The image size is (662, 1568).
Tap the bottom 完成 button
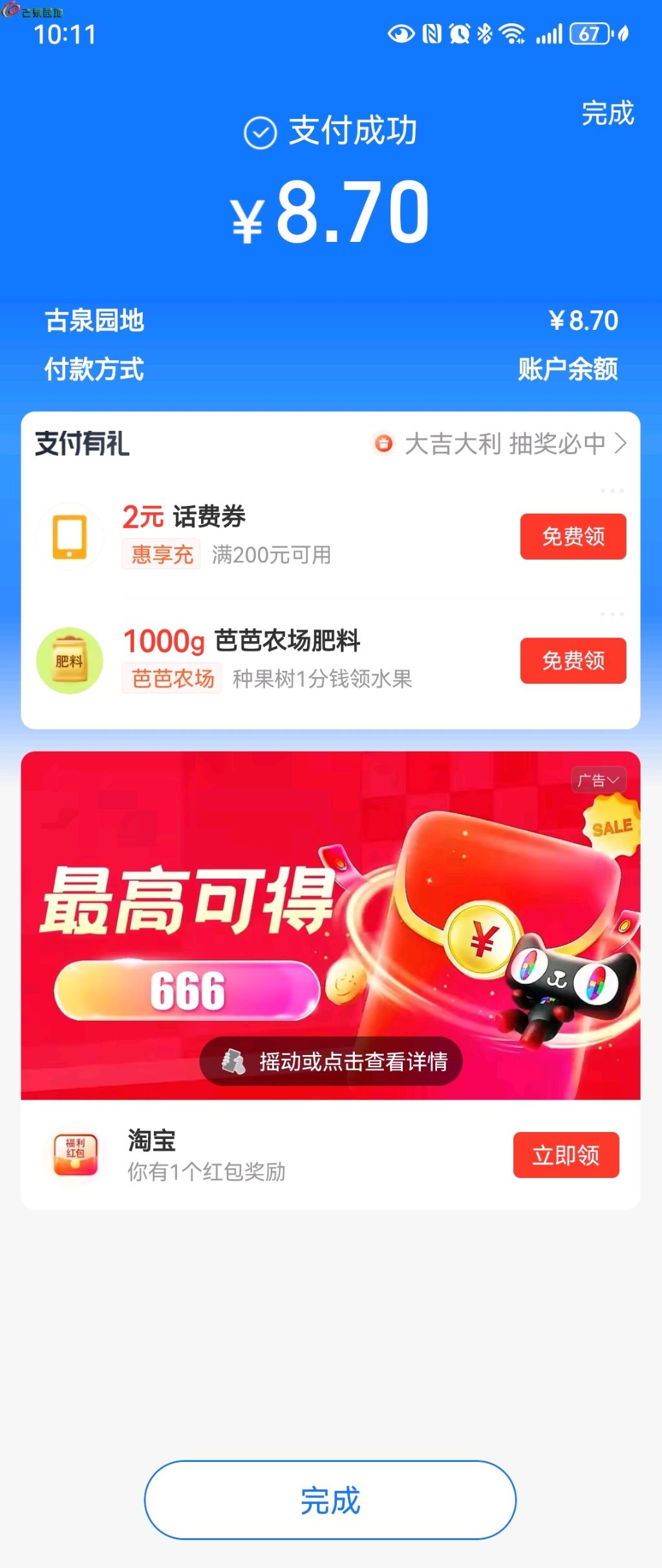click(x=330, y=1499)
